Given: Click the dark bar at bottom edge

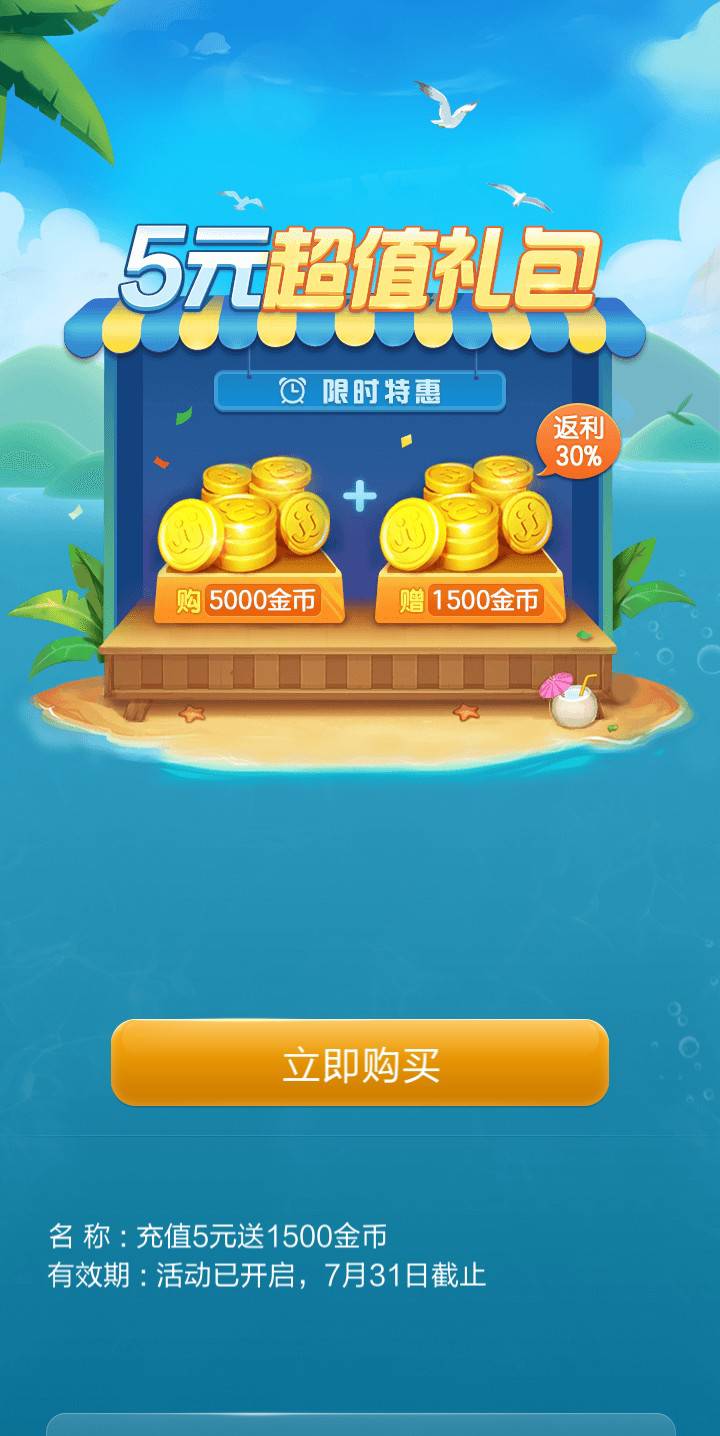Looking at the screenshot, I should pos(360,1425).
